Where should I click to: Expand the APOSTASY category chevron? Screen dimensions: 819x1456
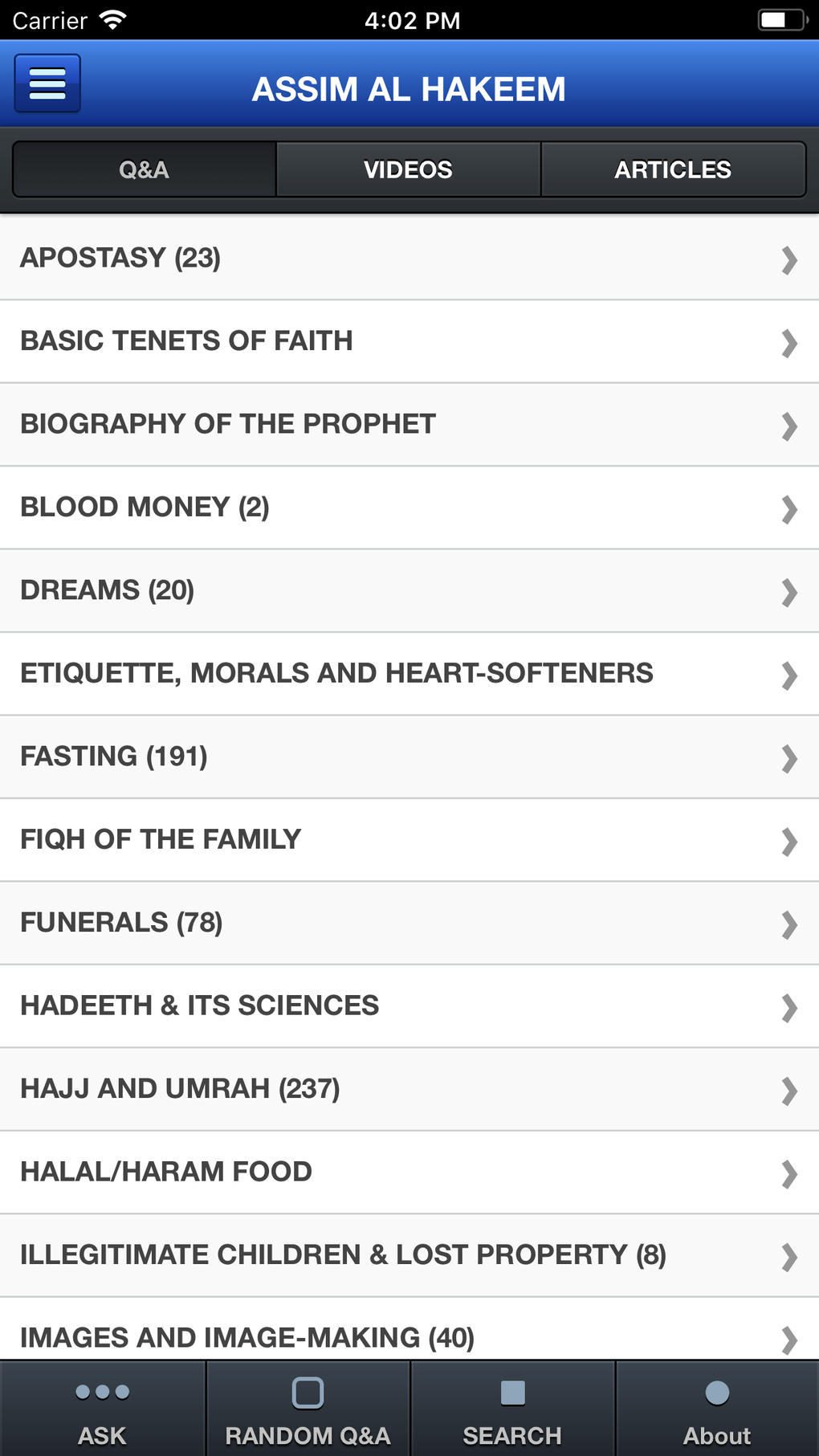(x=789, y=259)
